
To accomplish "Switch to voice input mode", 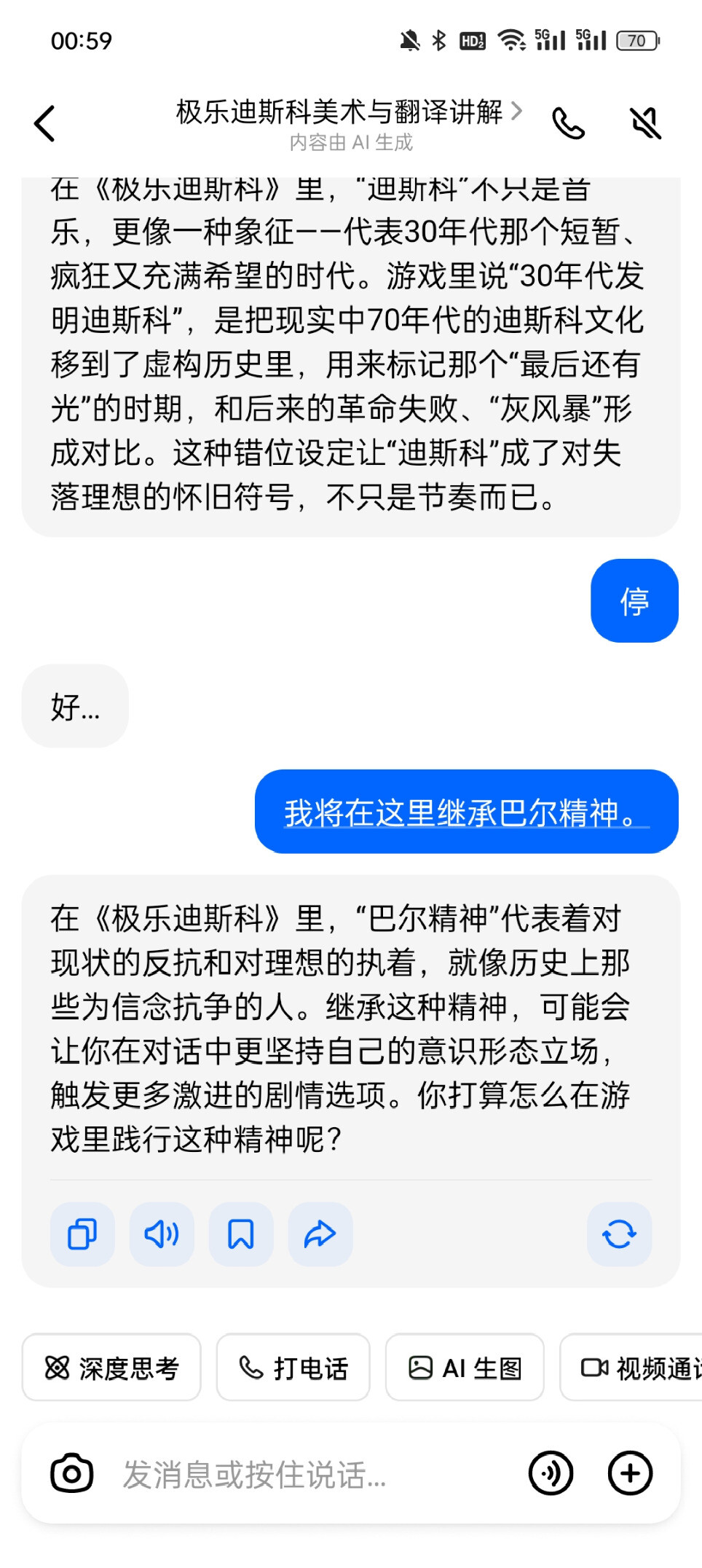I will click(551, 1473).
